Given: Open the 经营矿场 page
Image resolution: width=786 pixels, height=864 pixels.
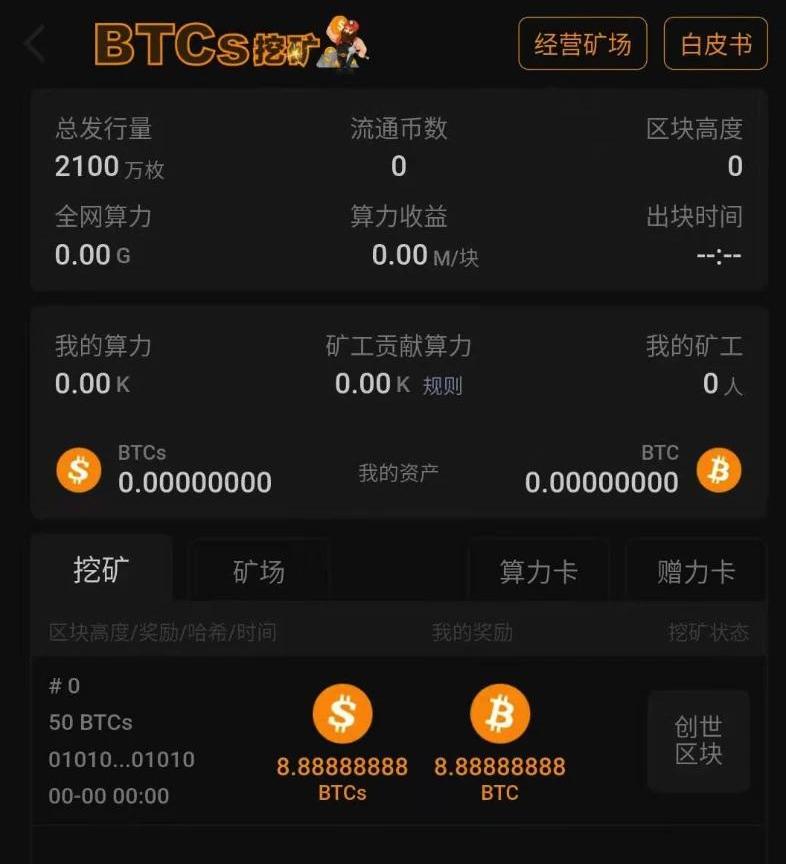Looking at the screenshot, I should coord(582,45).
